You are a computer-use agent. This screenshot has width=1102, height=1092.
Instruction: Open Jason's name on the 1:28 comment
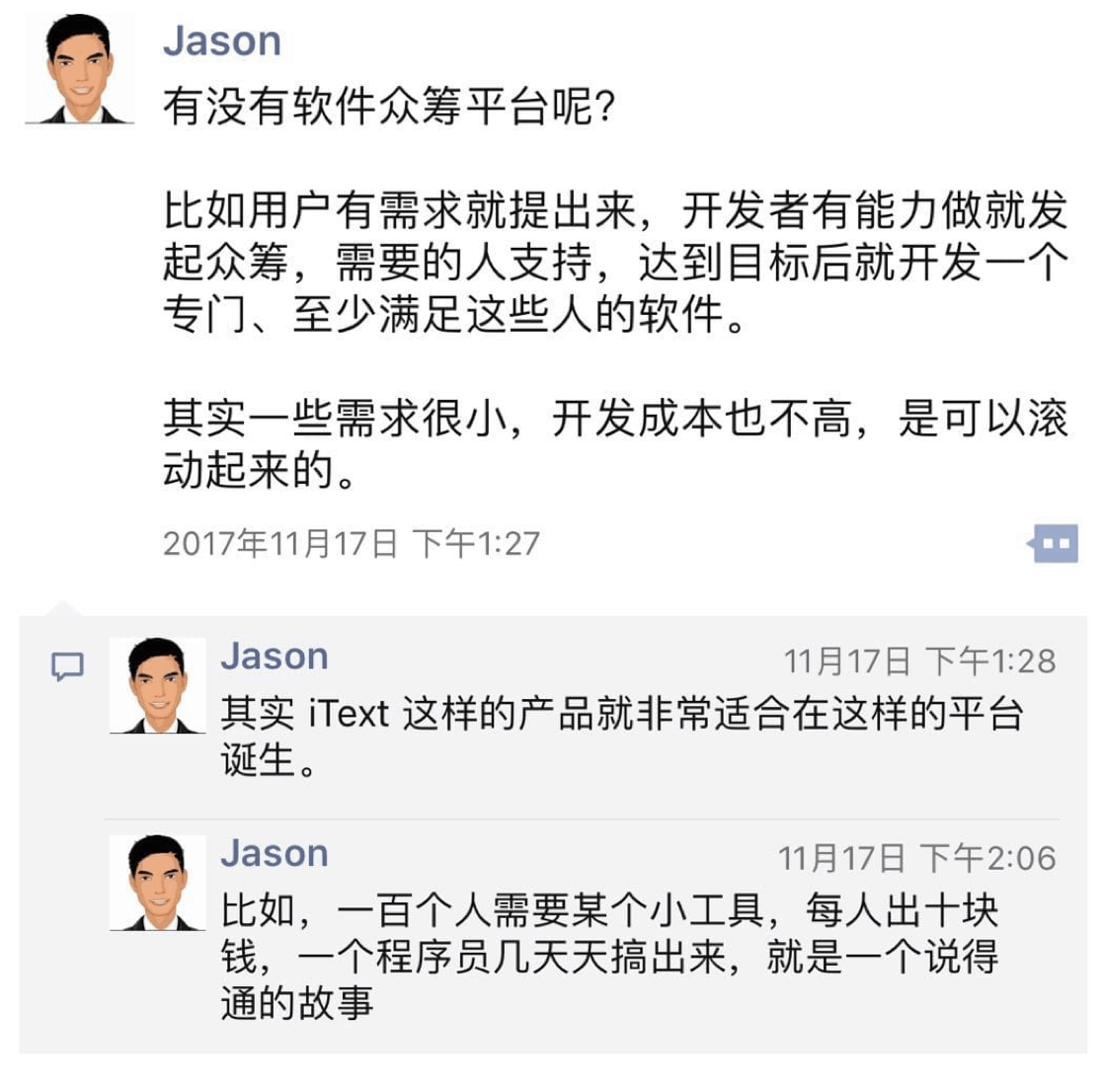274,657
